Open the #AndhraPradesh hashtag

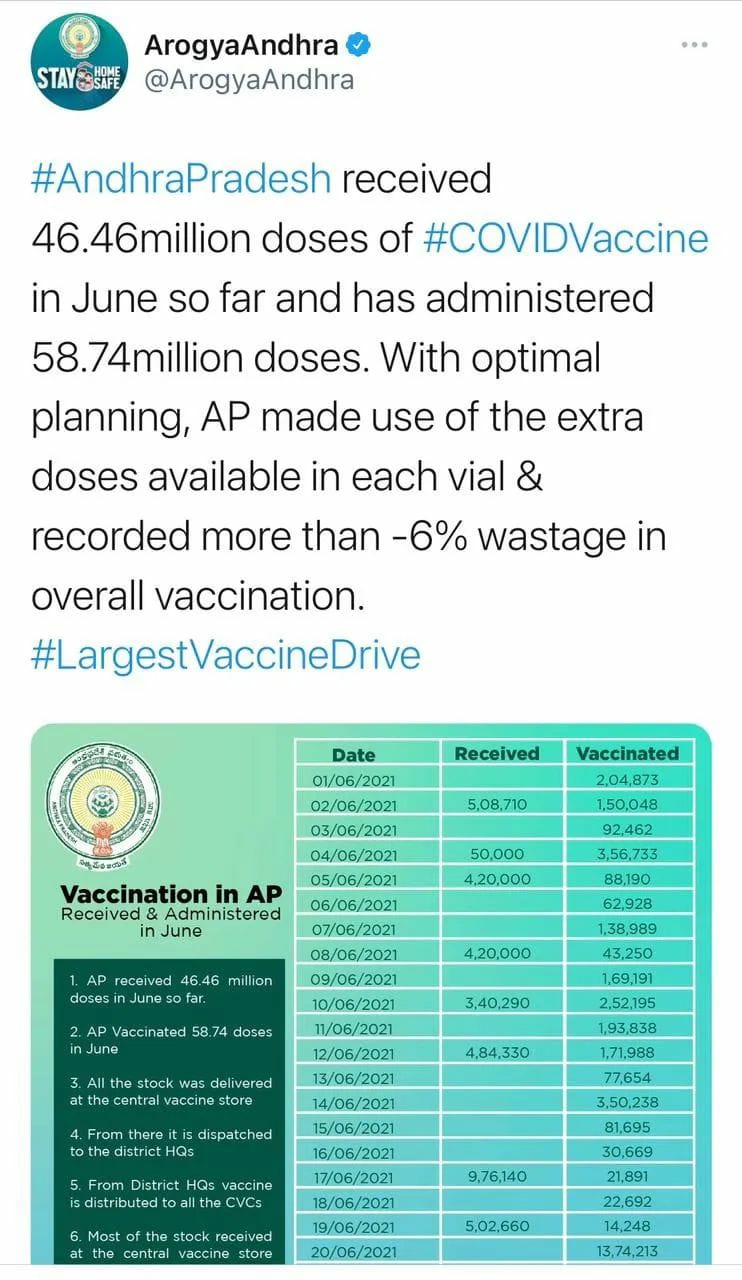tap(181, 180)
